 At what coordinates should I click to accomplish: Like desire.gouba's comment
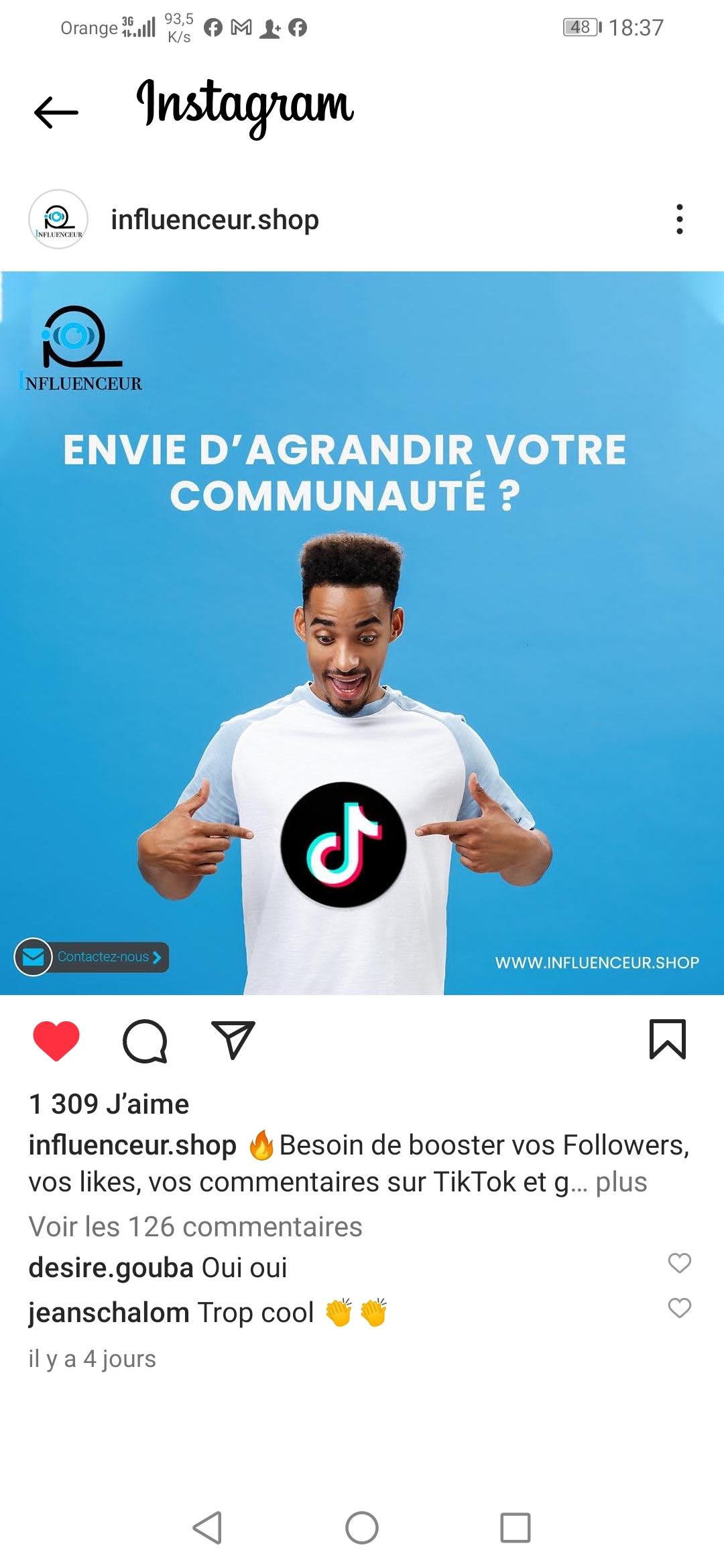tap(679, 1263)
